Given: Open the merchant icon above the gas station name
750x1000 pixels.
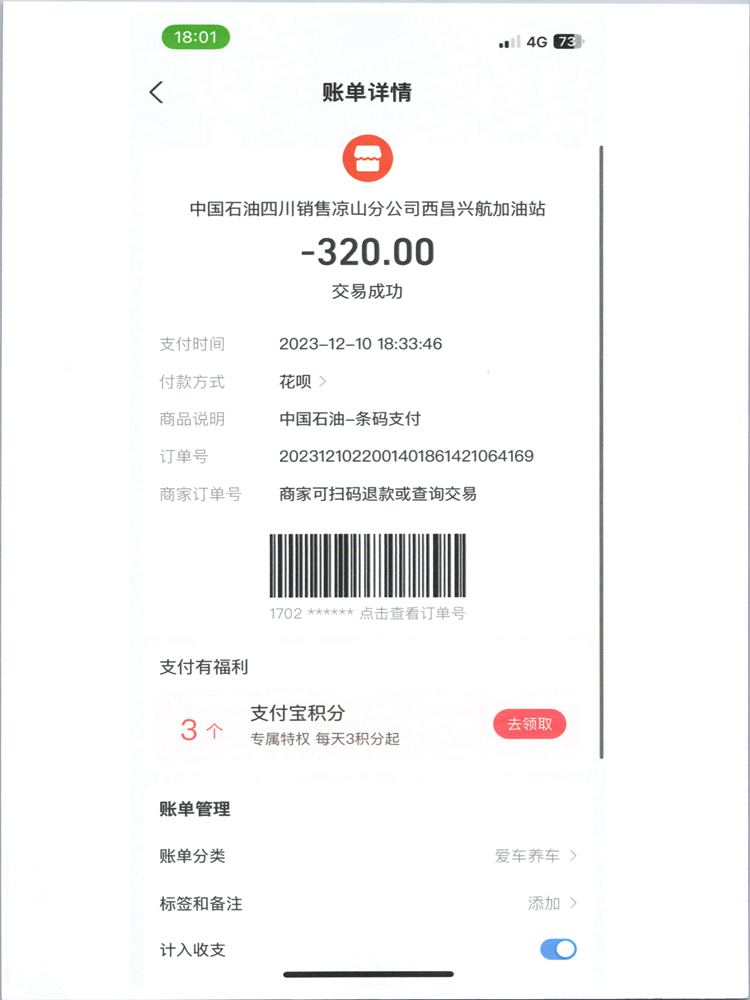Looking at the screenshot, I should [368, 158].
